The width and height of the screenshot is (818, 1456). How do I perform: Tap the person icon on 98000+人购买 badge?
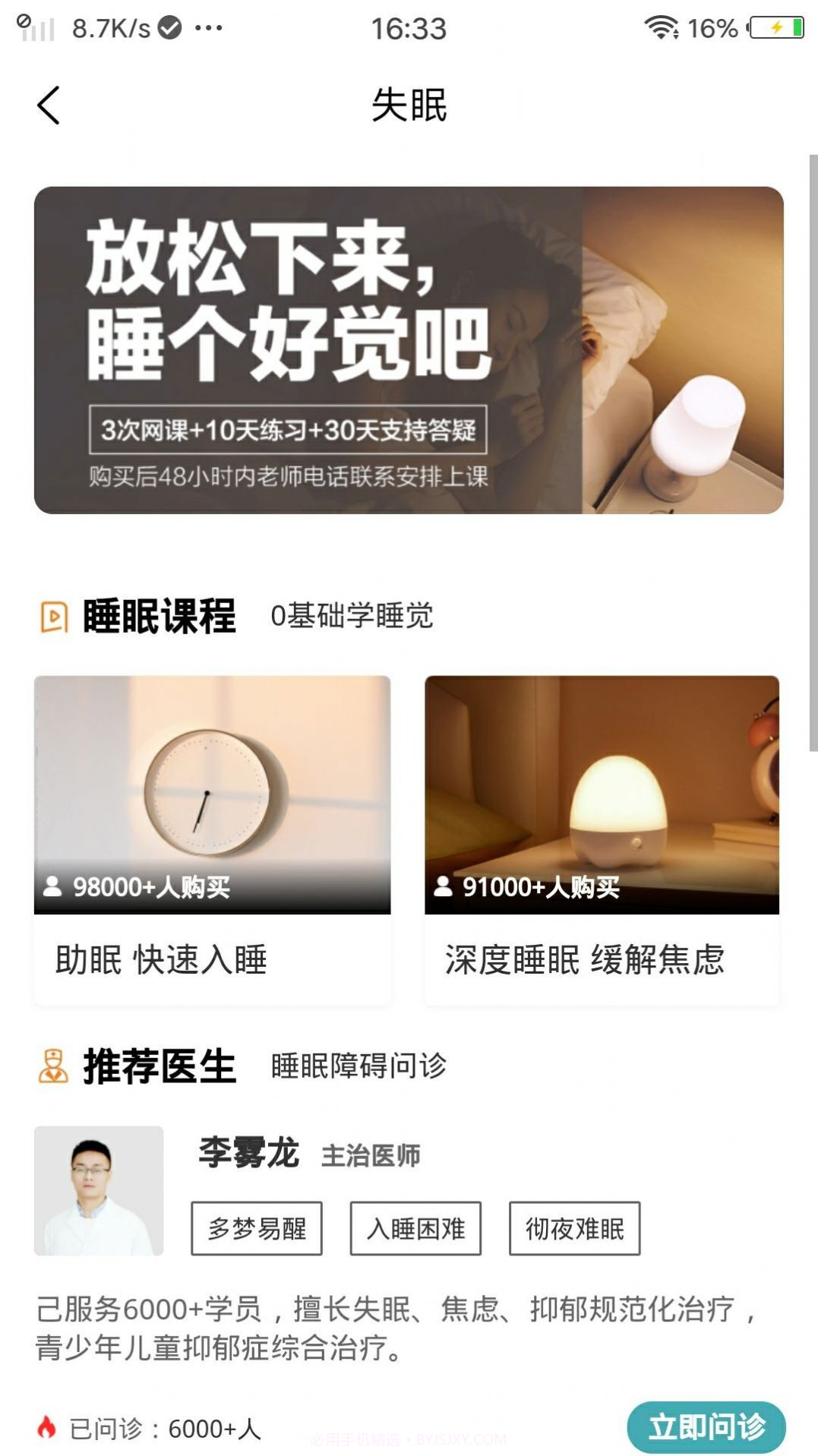(x=53, y=885)
